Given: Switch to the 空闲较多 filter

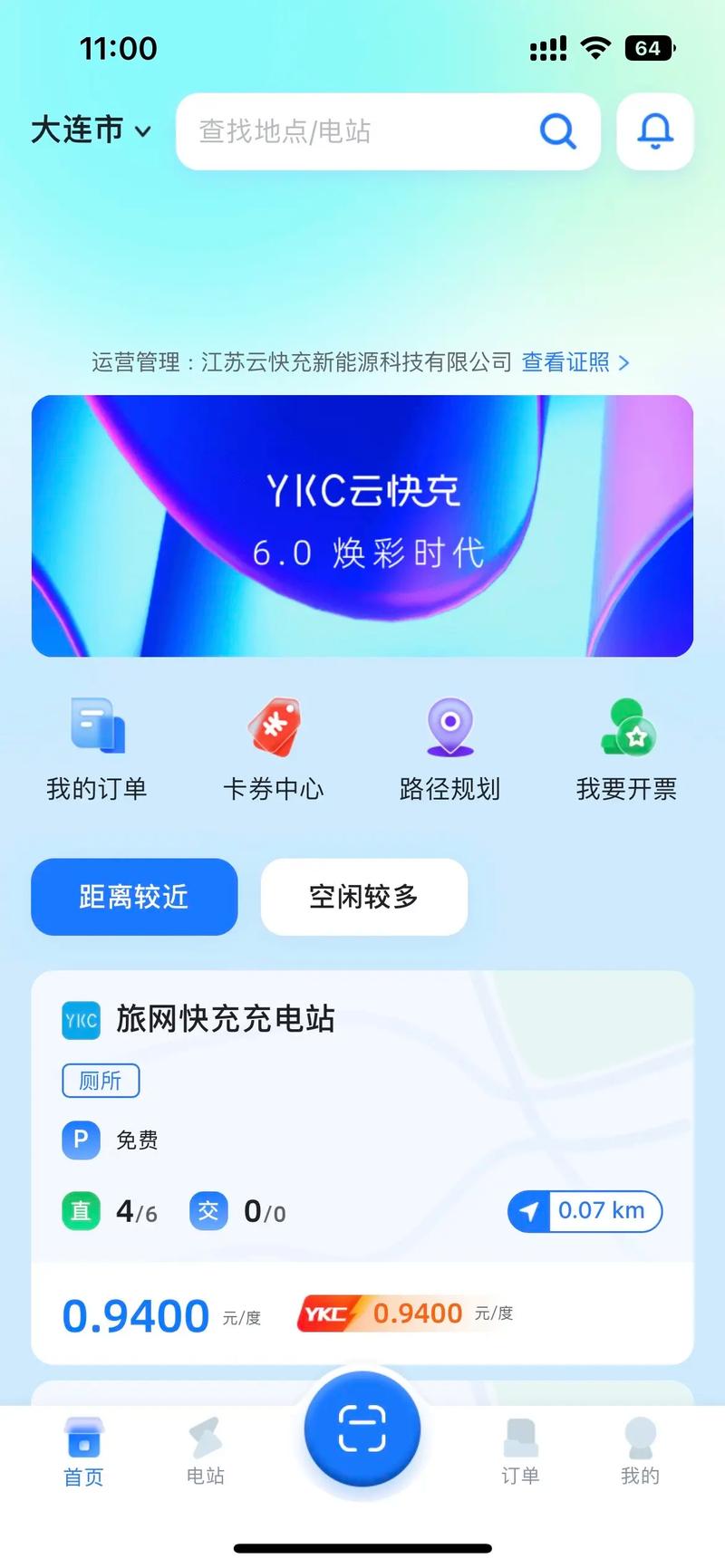Looking at the screenshot, I should 364,897.
